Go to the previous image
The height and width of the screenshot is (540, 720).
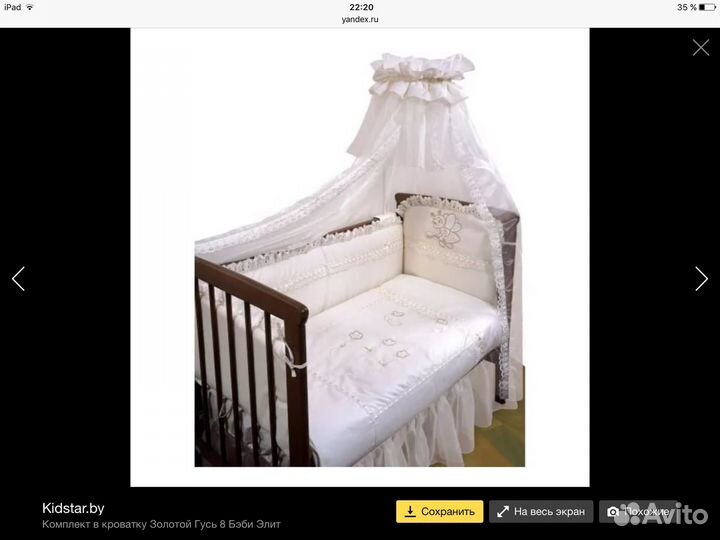pyautogui.click(x=18, y=279)
